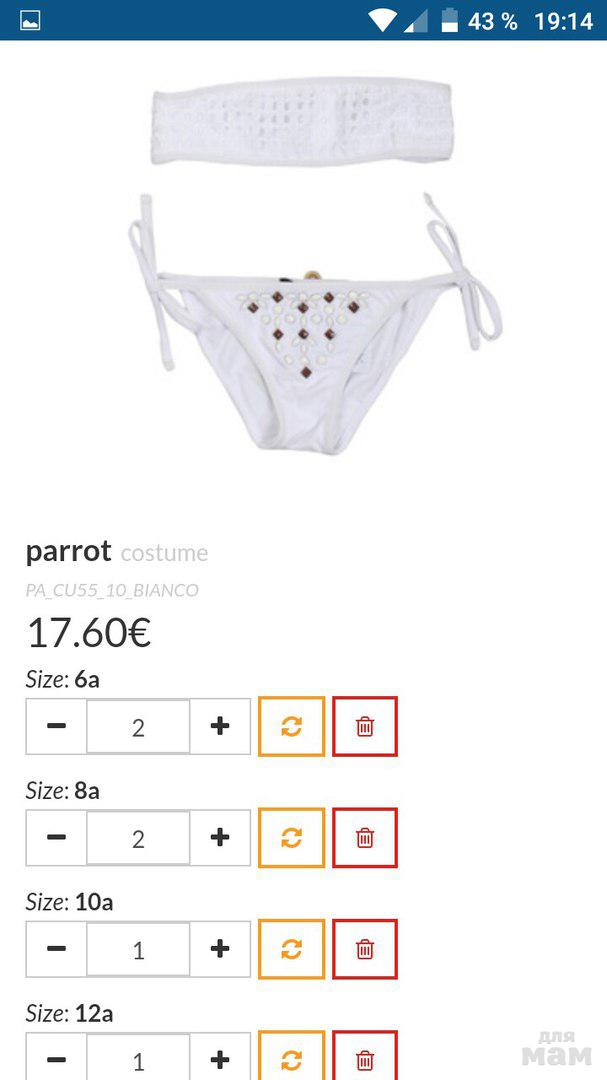Viewport: 607px width, 1080px height.
Task: Delete the size 6a item
Action: coord(365,727)
